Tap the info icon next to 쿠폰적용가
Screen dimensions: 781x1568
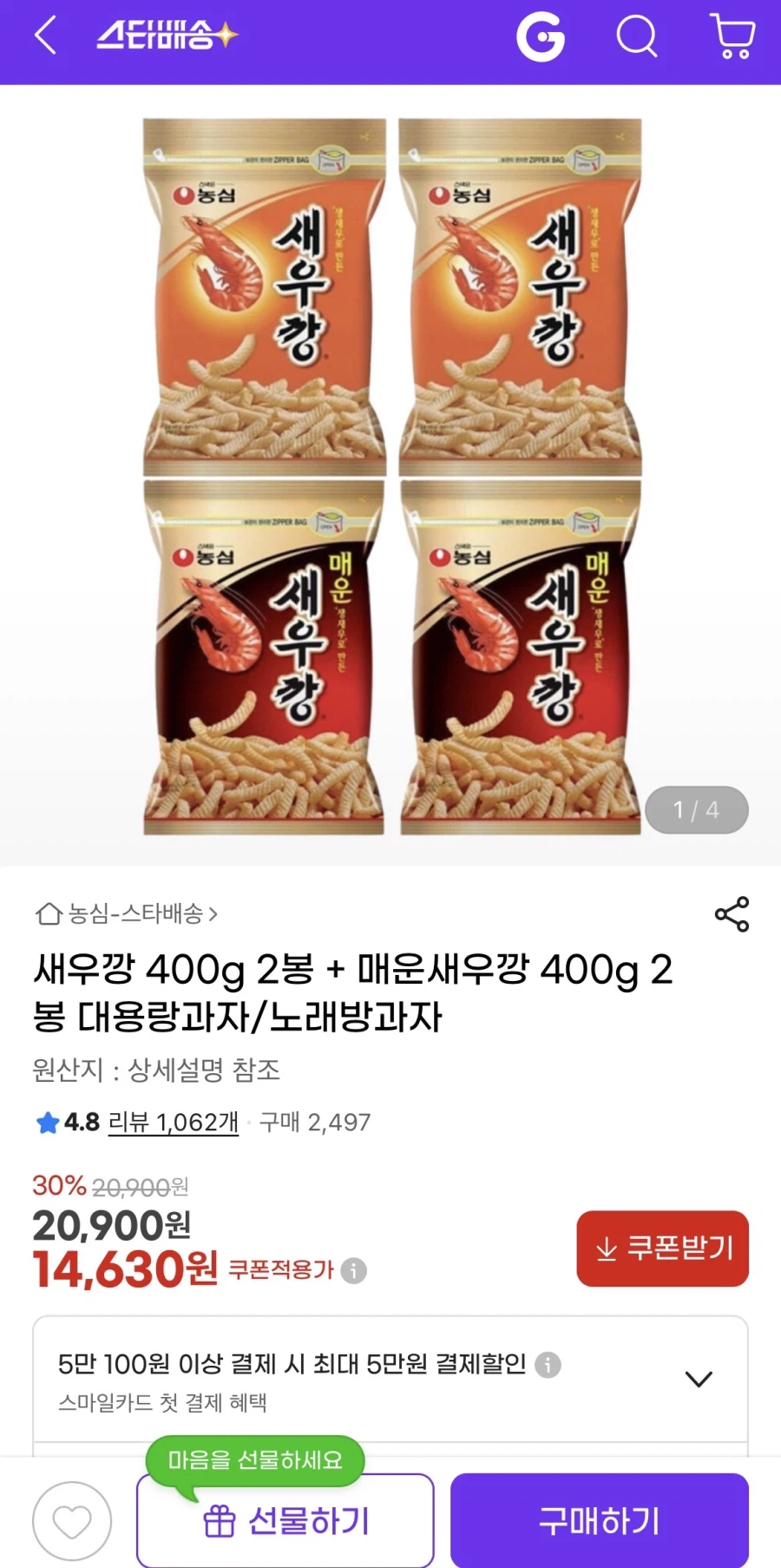352,1271
